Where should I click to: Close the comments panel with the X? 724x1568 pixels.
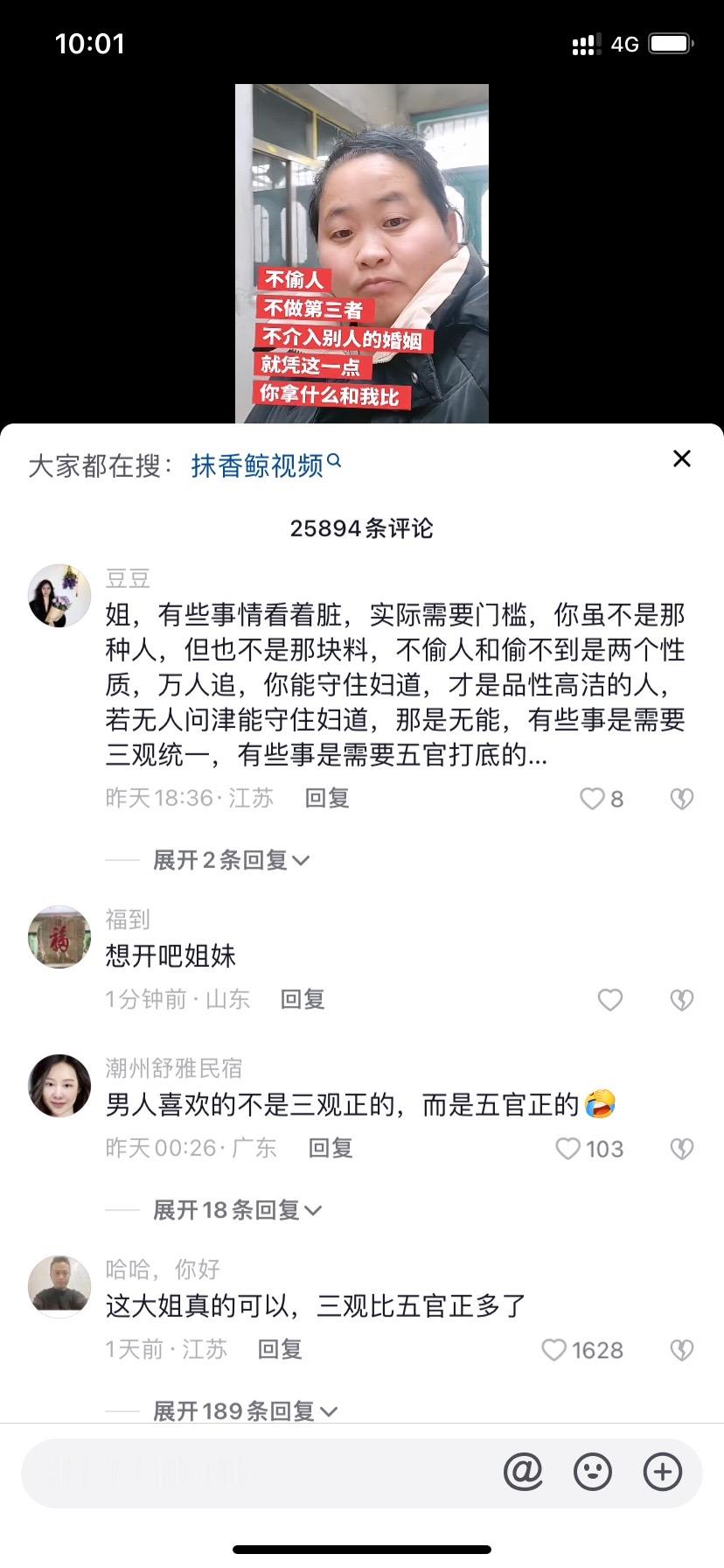[681, 458]
